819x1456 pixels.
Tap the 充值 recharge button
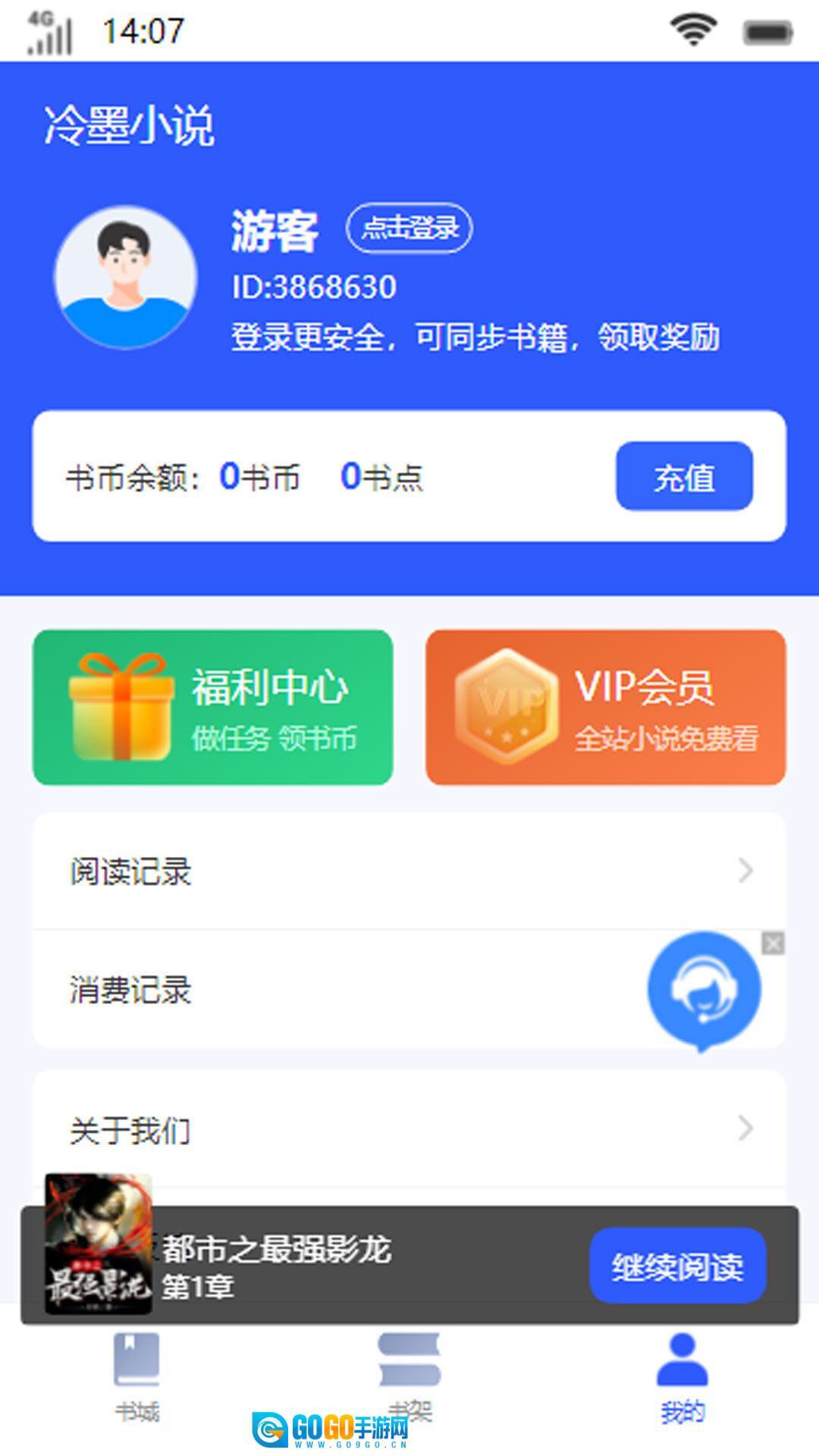pyautogui.click(x=684, y=476)
